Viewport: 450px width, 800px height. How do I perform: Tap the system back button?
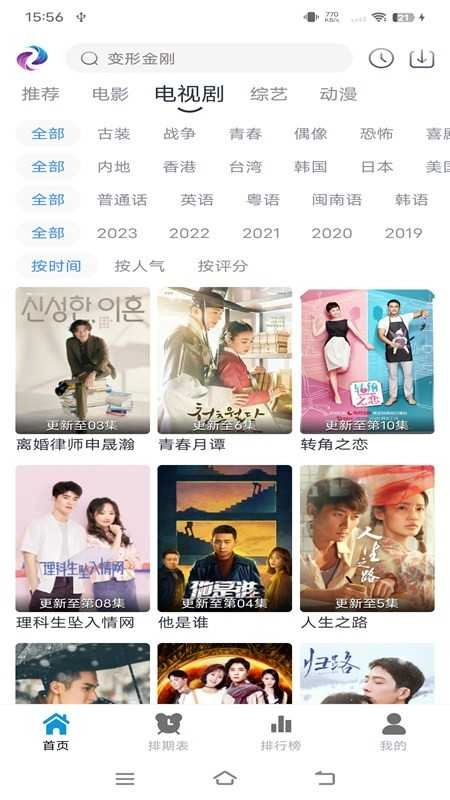(325, 778)
